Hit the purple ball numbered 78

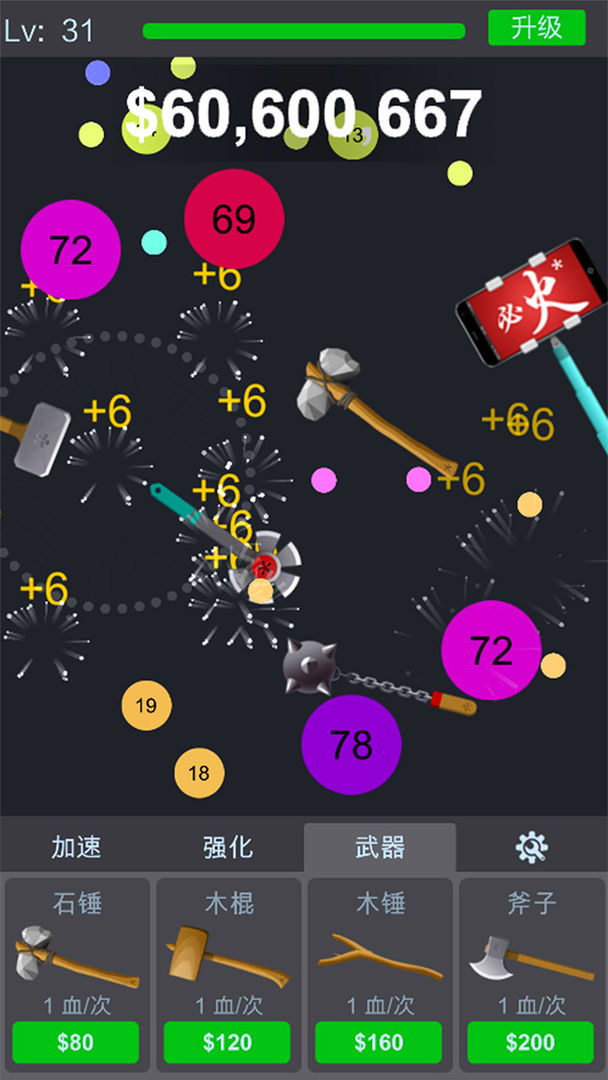point(351,745)
